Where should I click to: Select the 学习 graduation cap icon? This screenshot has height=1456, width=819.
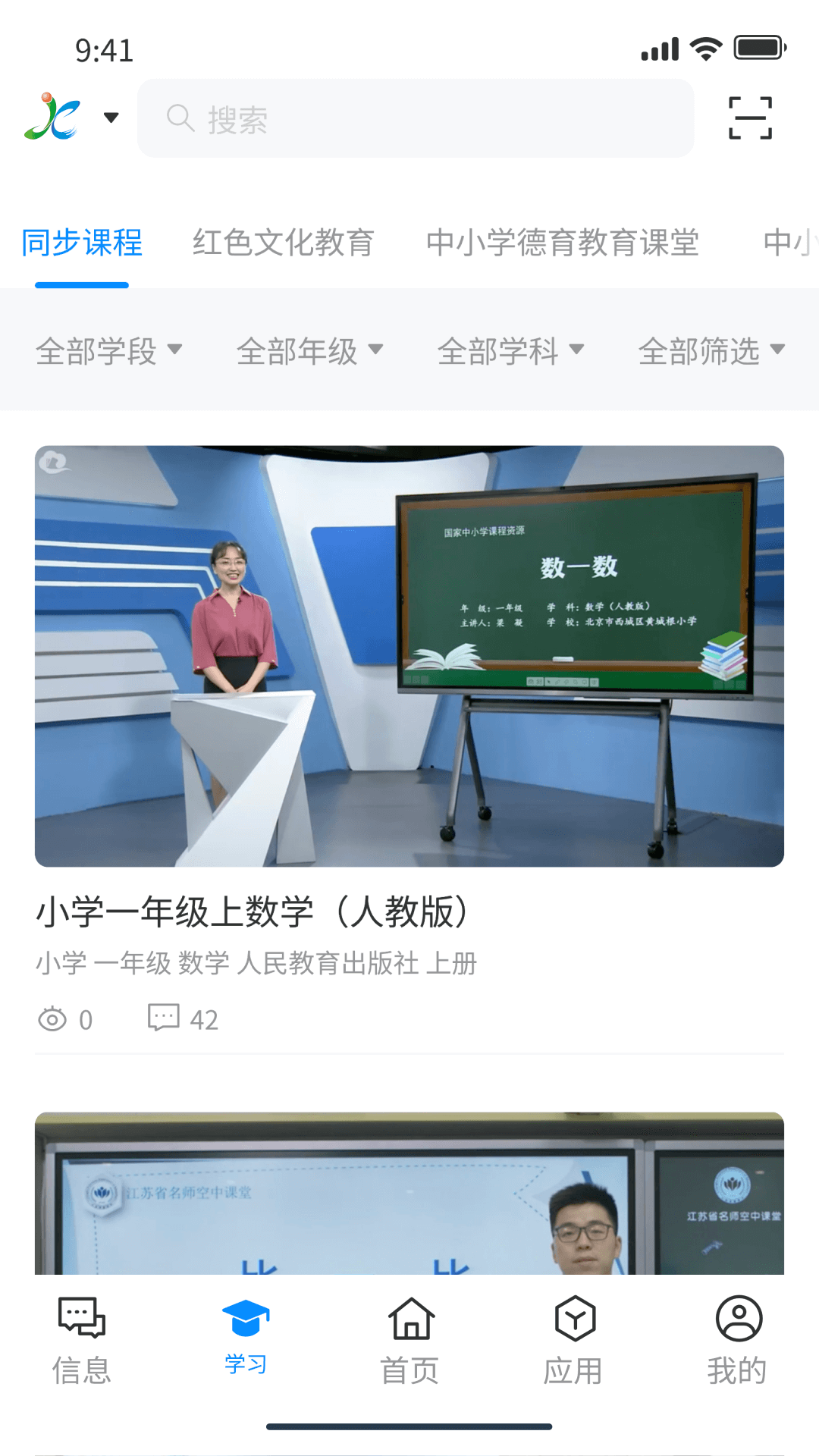point(245,1317)
